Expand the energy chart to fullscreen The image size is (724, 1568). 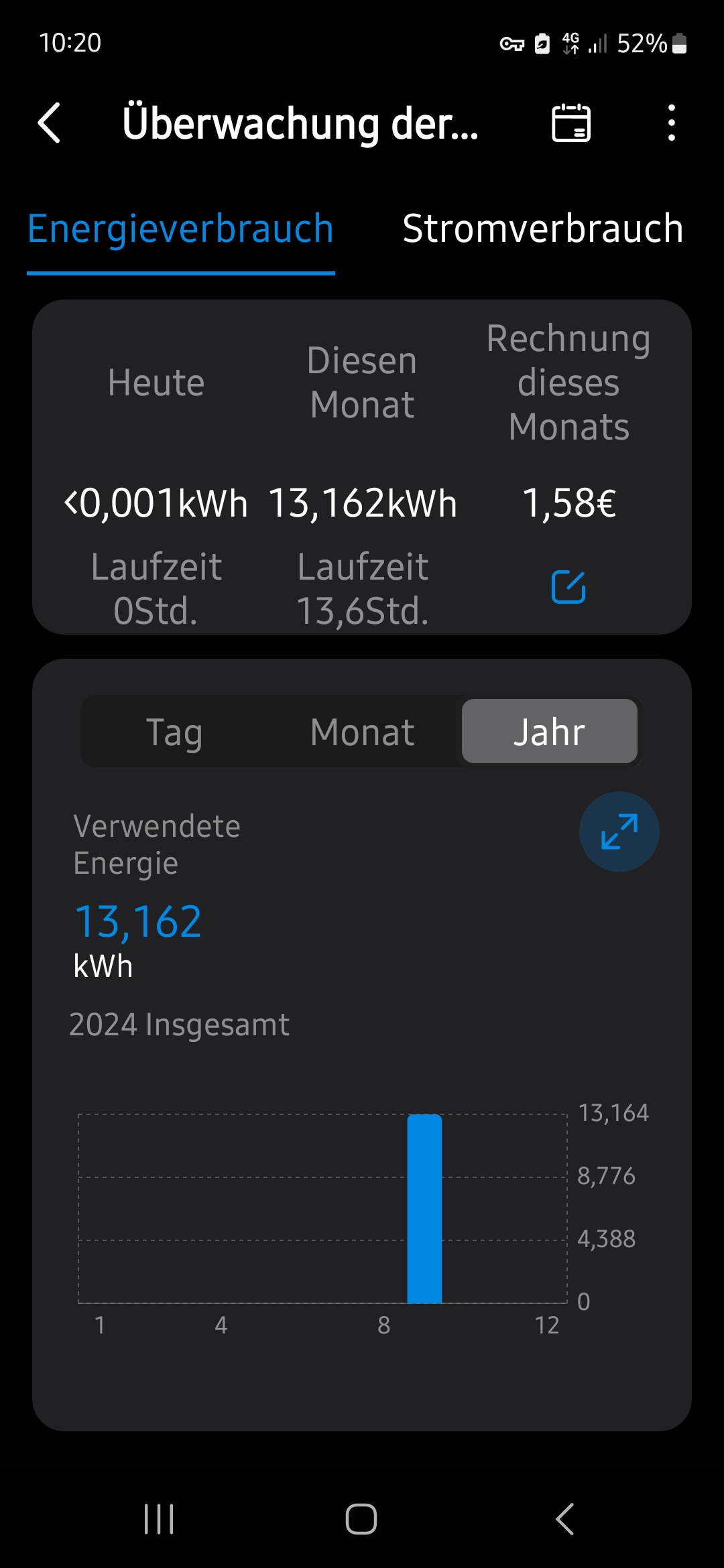pos(619,832)
